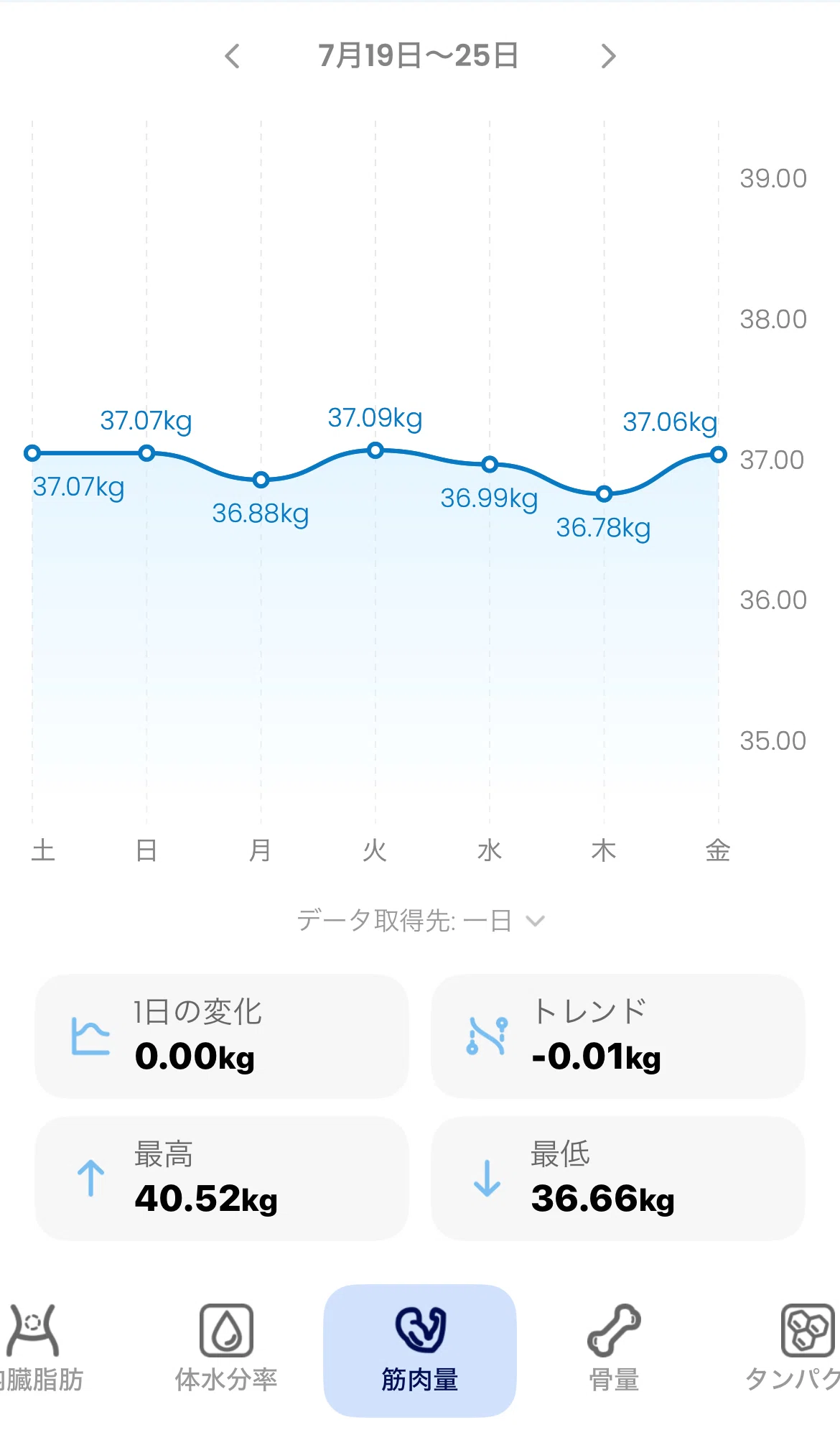840x1435 pixels.
Task: Switch to the 骨量 tab
Action: click(614, 1349)
